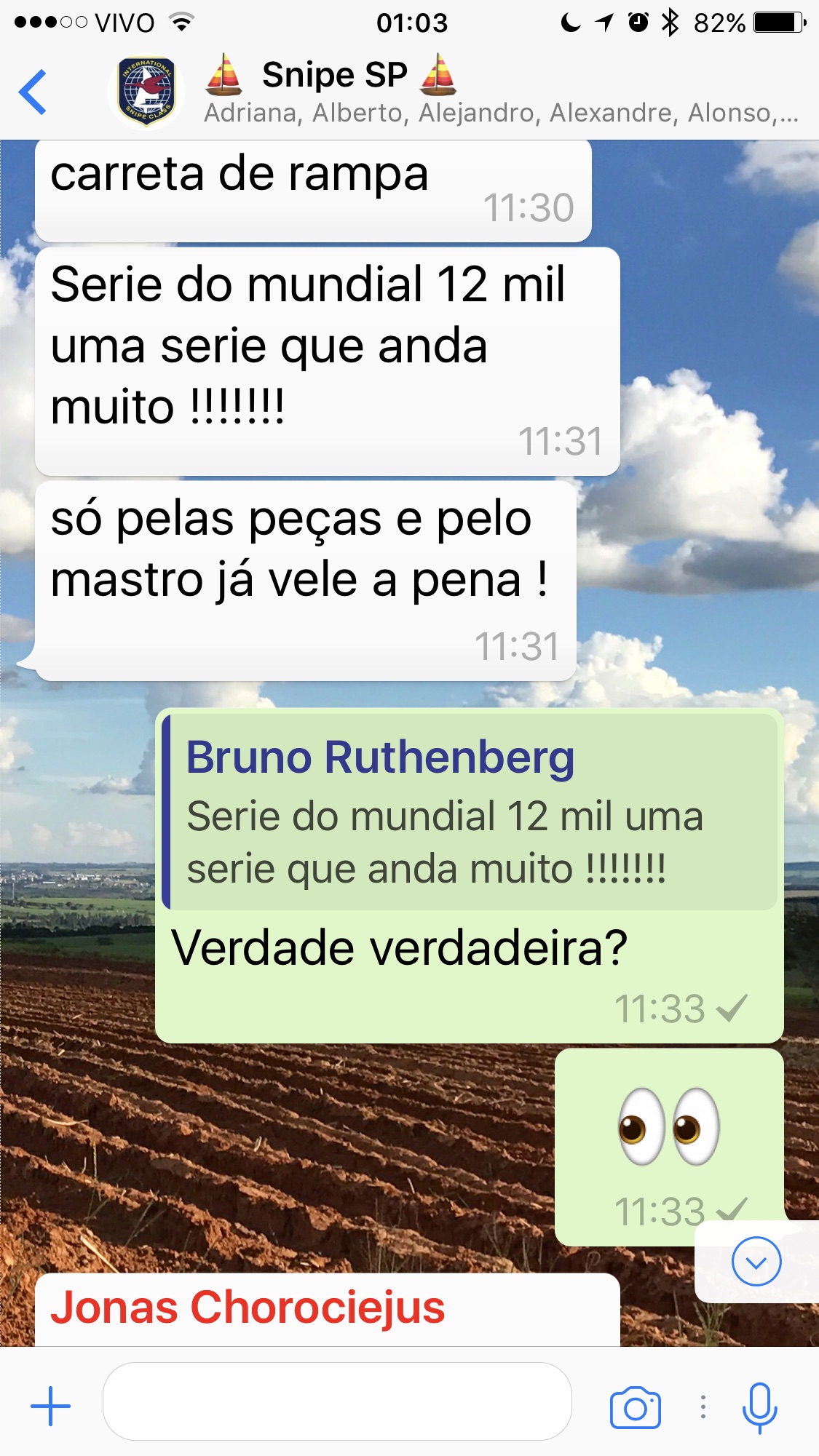Jump to the latest messages
The width and height of the screenshot is (819, 1456).
click(756, 1262)
